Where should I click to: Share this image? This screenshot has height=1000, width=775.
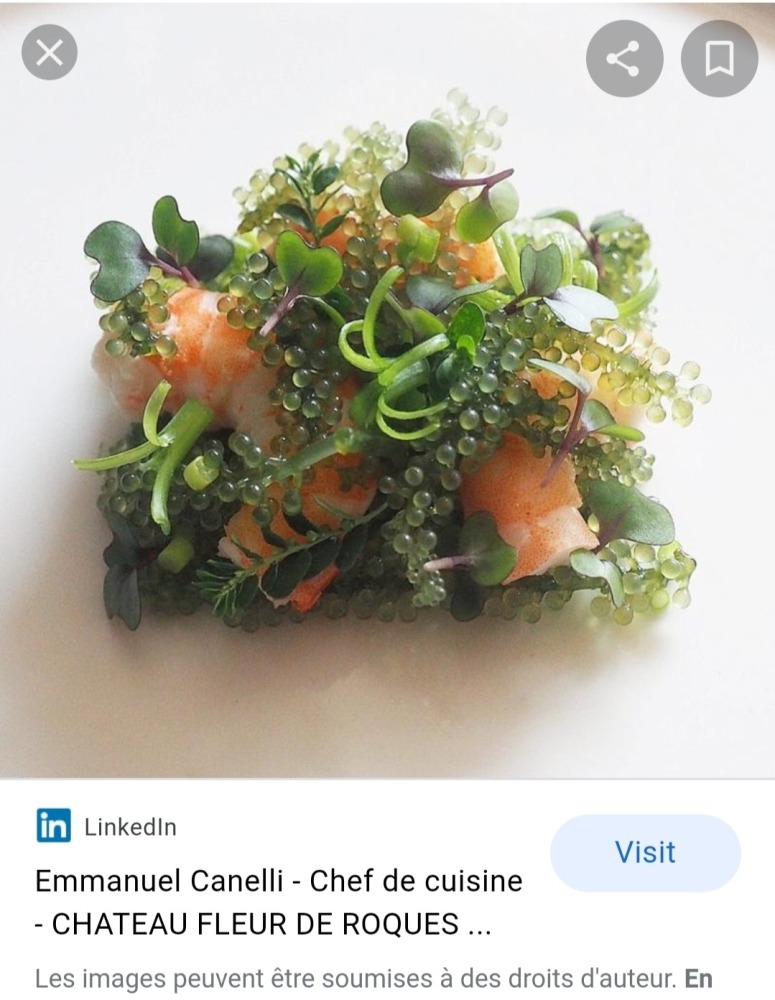coord(624,58)
